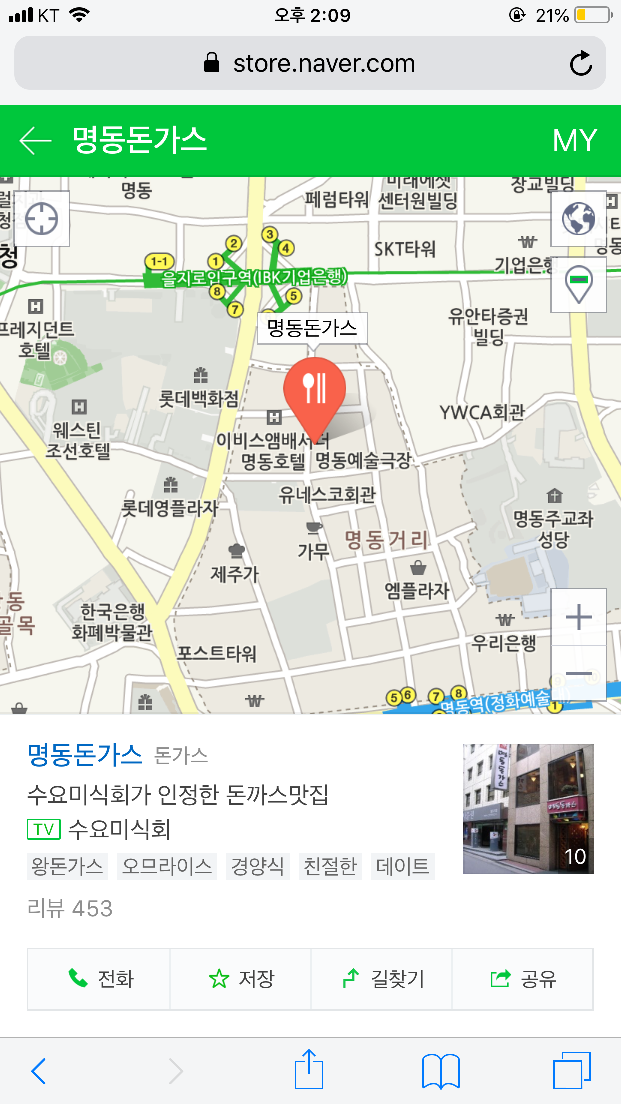Reload the page in the address bar

pos(581,64)
